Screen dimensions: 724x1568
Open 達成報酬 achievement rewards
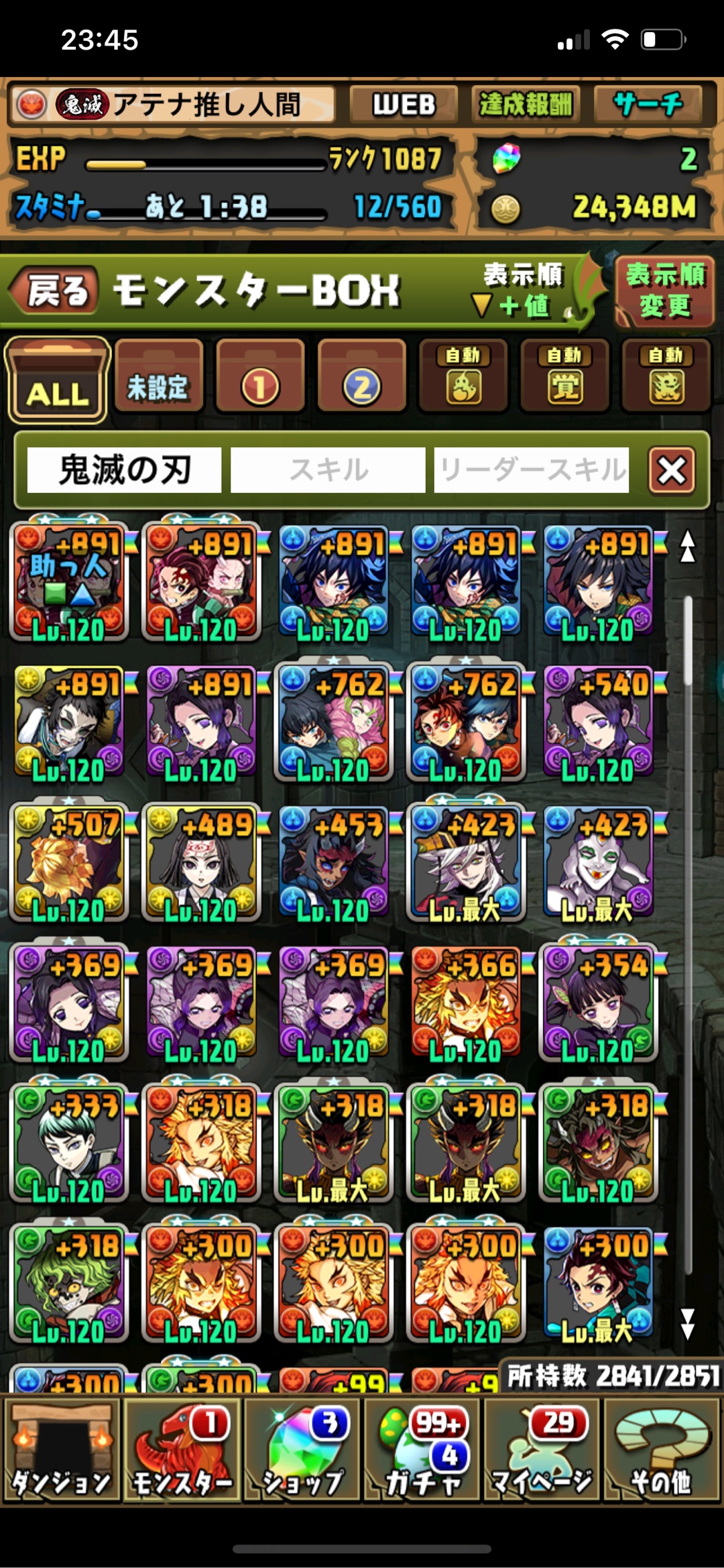coord(525,105)
